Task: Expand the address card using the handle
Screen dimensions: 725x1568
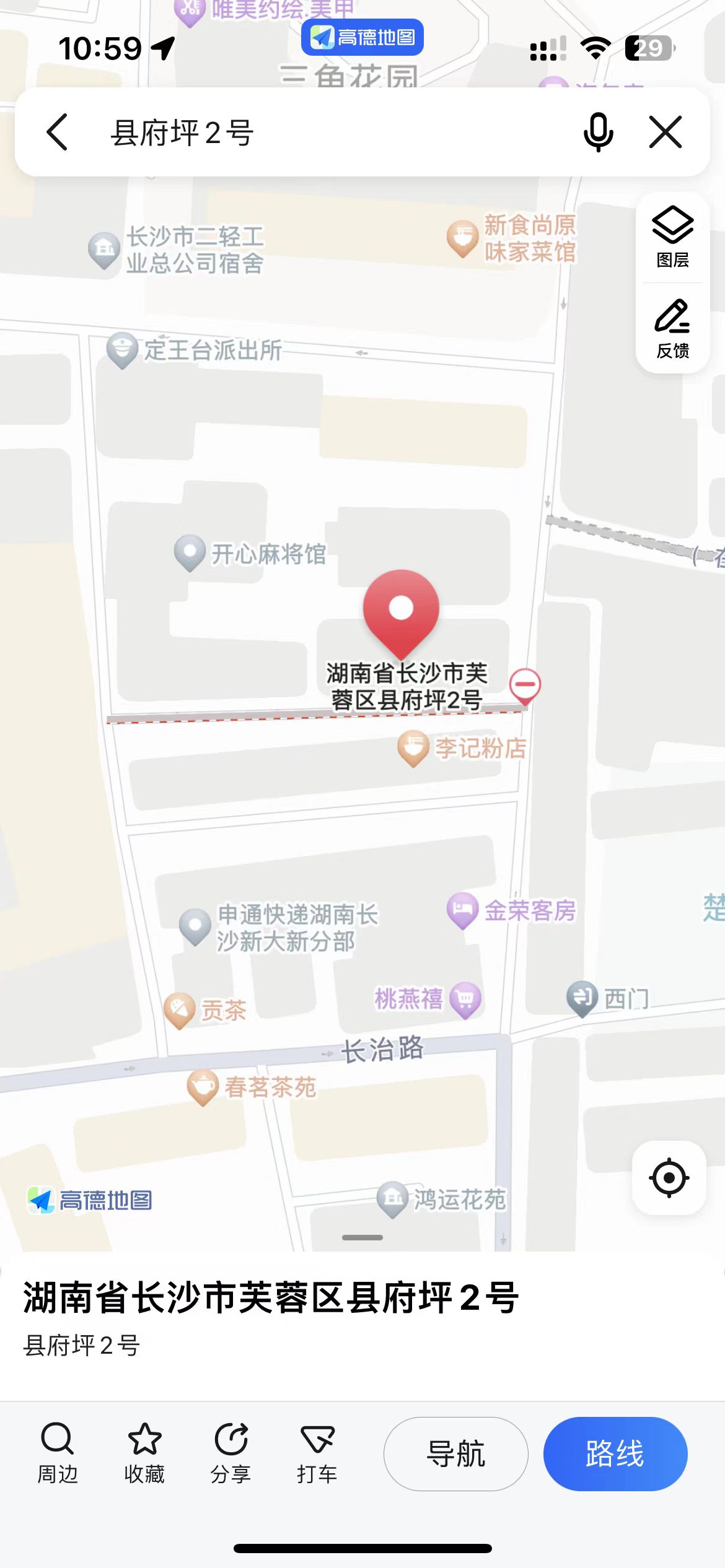Action: [x=362, y=1237]
